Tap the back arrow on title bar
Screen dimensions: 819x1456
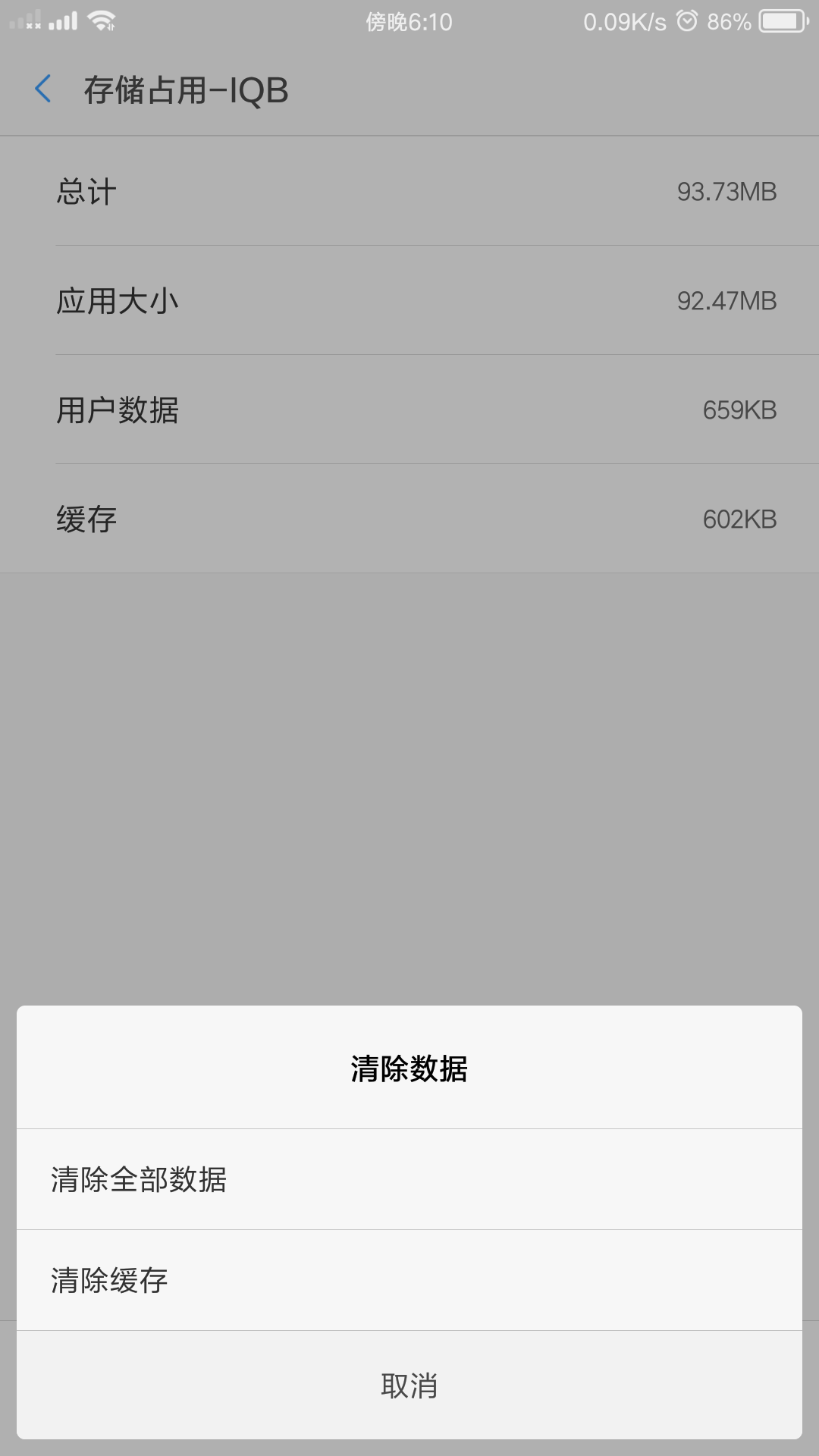[x=43, y=89]
